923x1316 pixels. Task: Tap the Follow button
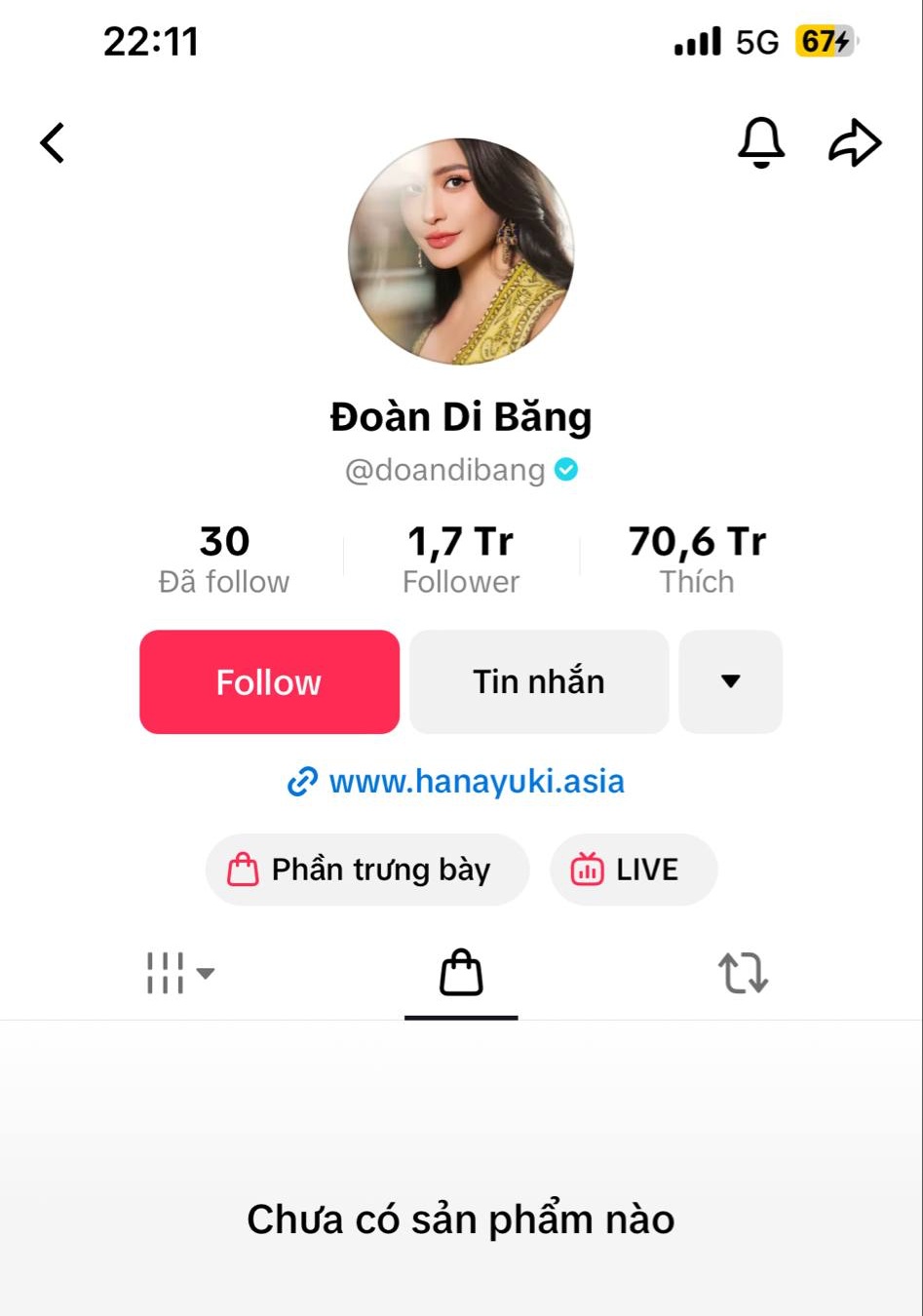(x=269, y=681)
